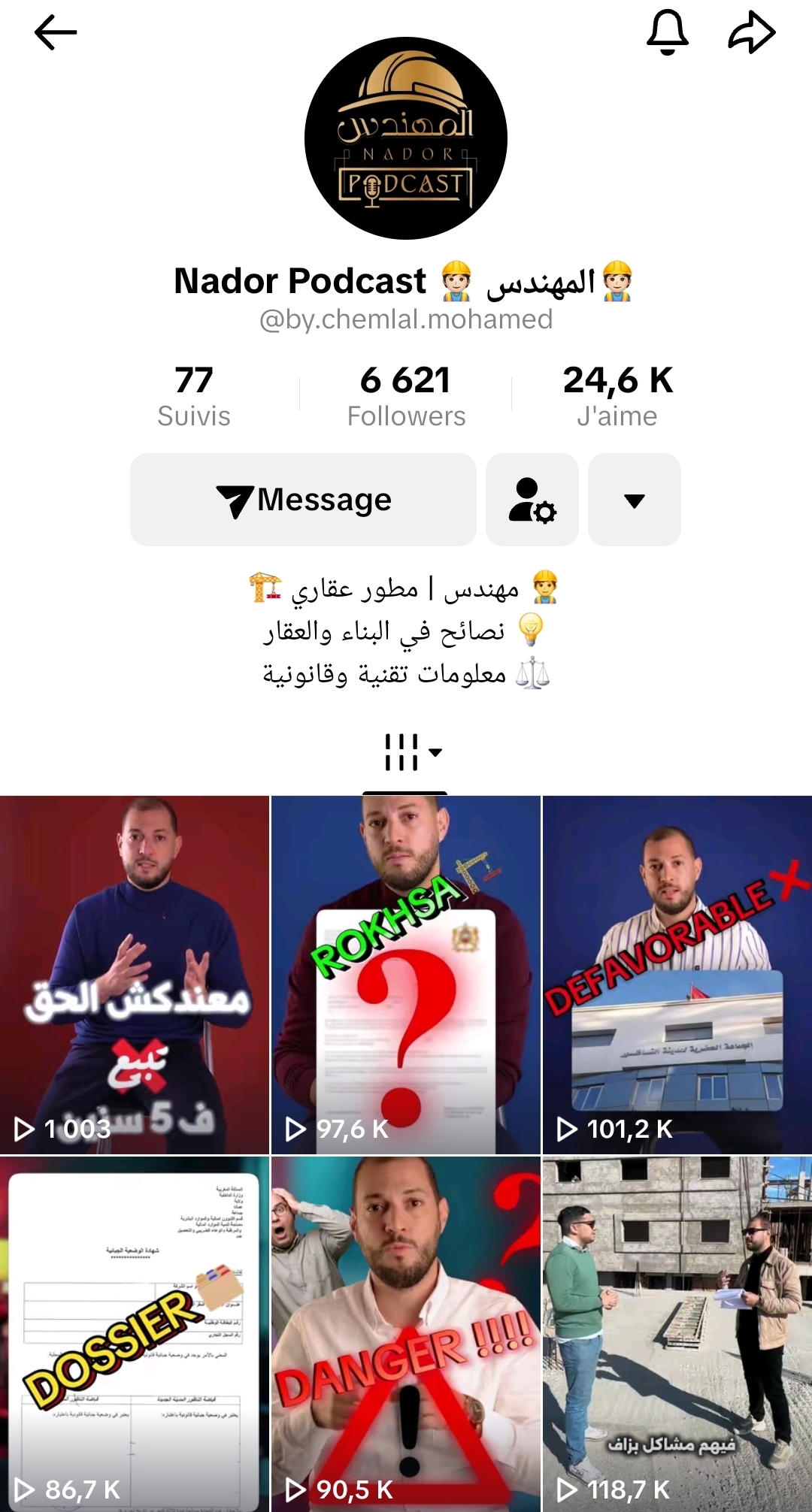This screenshot has width=812, height=1512.
Task: Open the ROKHSA video
Action: pyautogui.click(x=406, y=975)
